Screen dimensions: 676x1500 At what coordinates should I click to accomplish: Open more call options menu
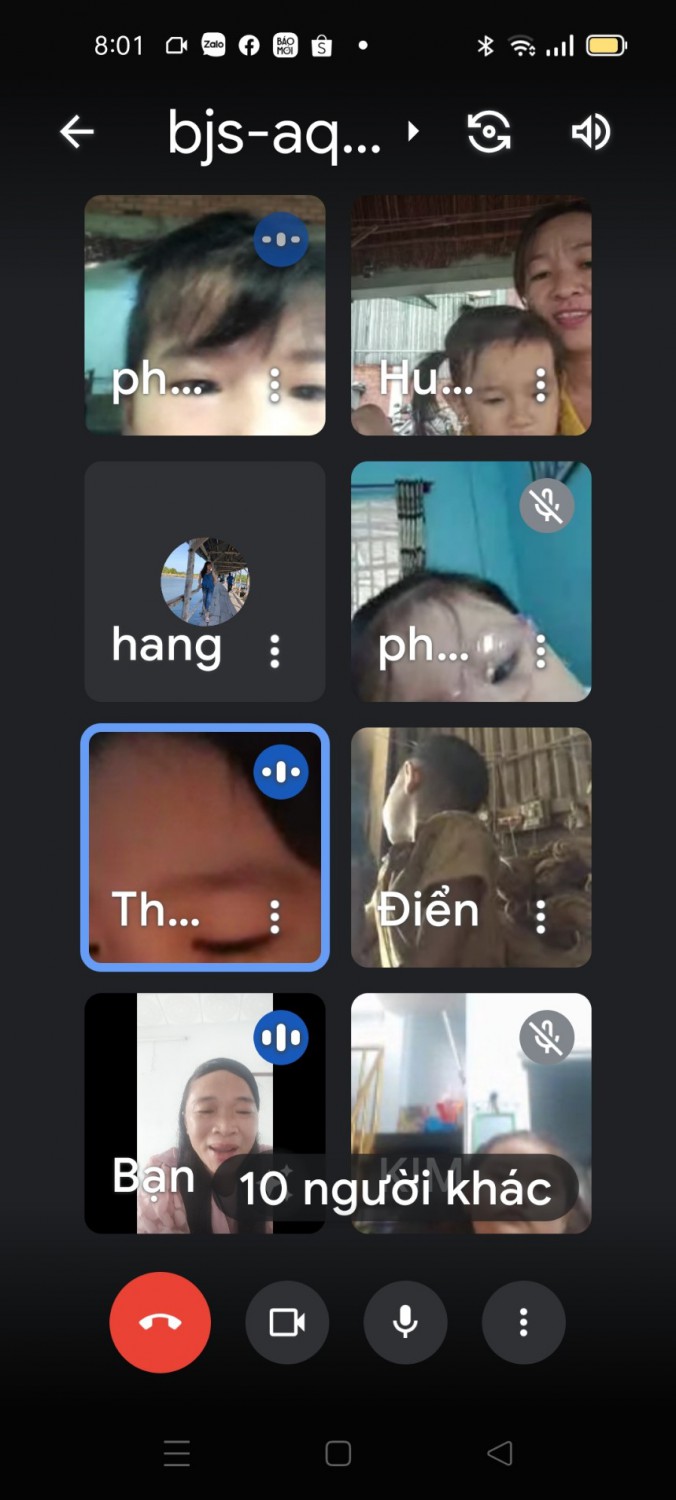pyautogui.click(x=523, y=1322)
